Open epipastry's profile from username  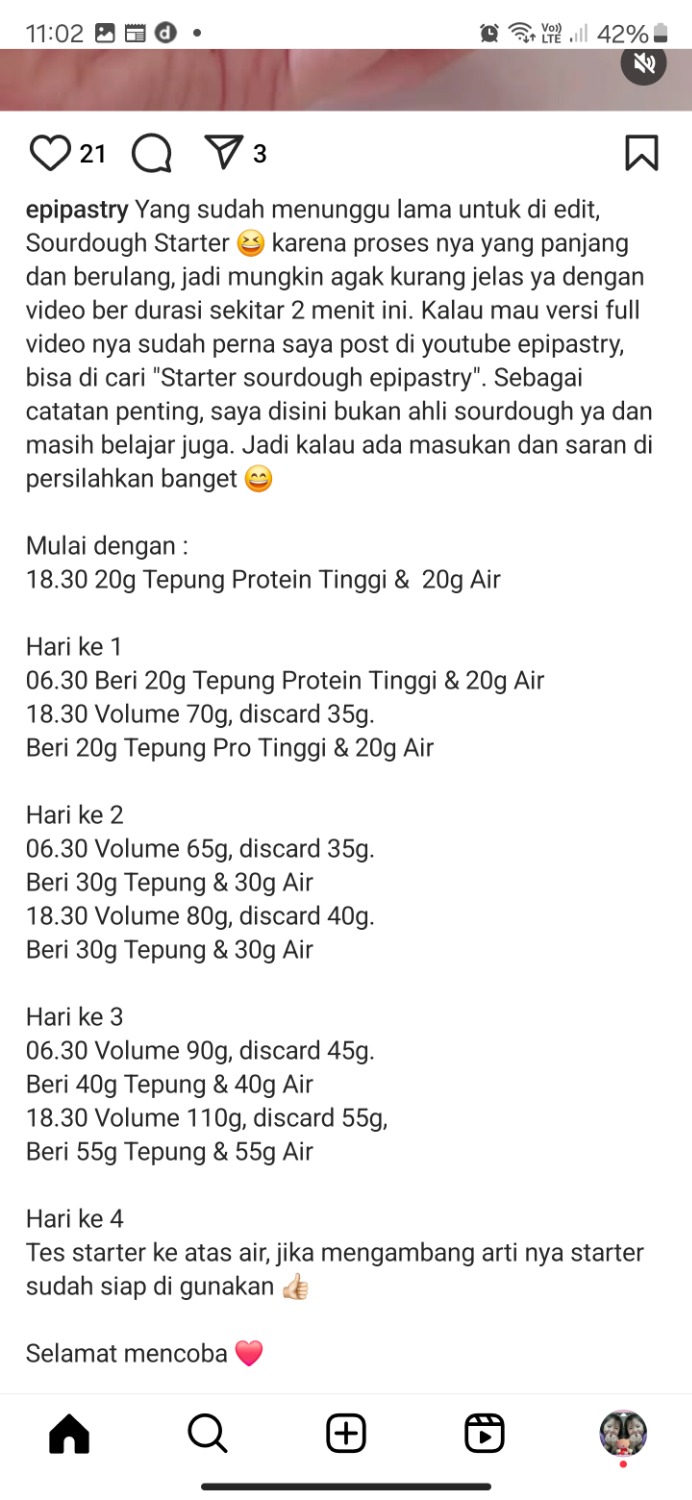pyautogui.click(x=77, y=210)
